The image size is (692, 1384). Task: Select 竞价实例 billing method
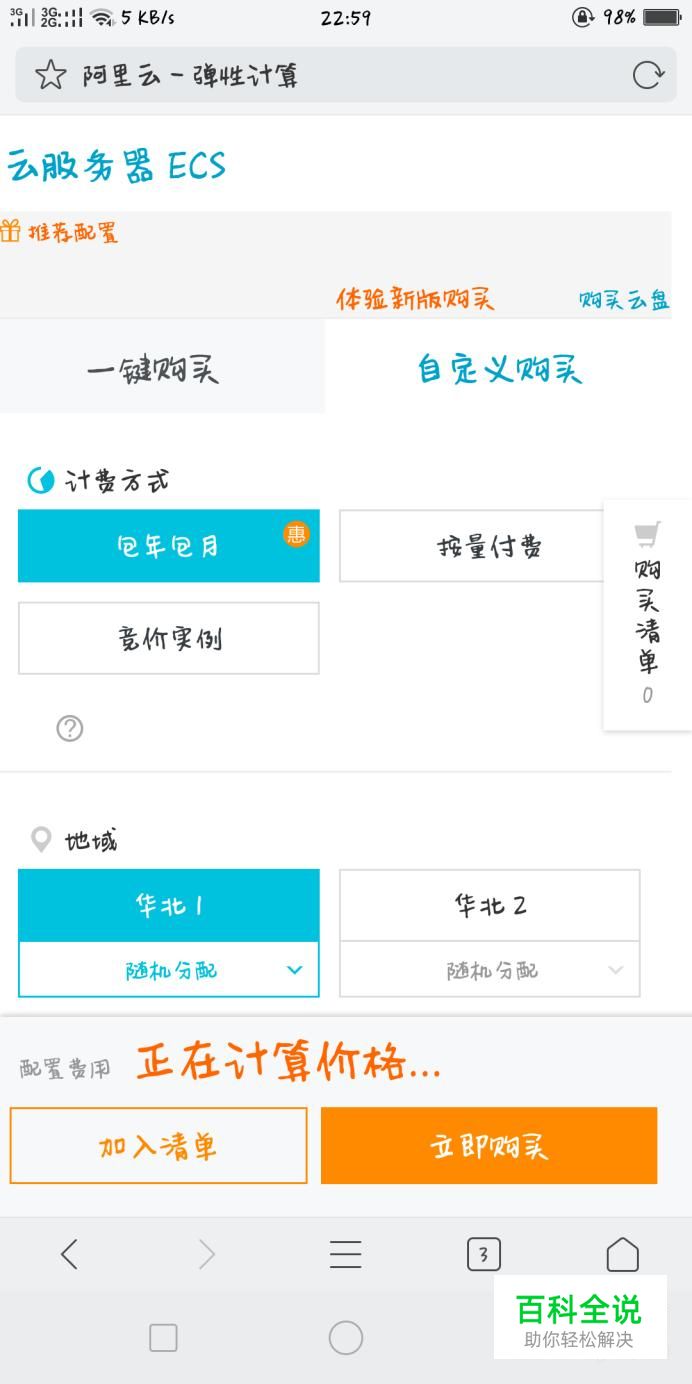tap(169, 638)
